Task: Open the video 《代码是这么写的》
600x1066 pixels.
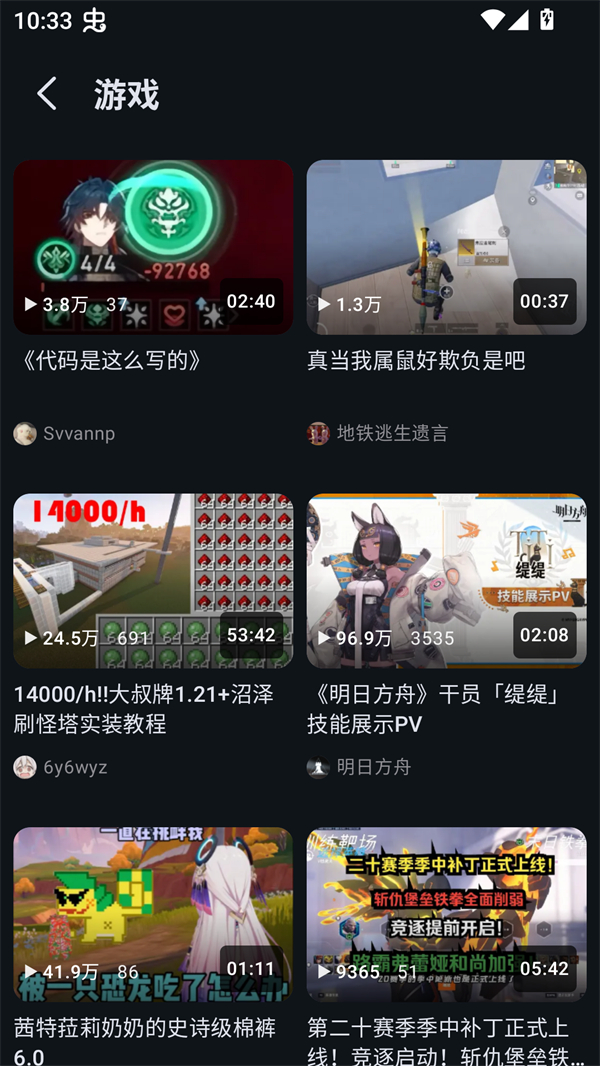Action: pyautogui.click(x=153, y=247)
